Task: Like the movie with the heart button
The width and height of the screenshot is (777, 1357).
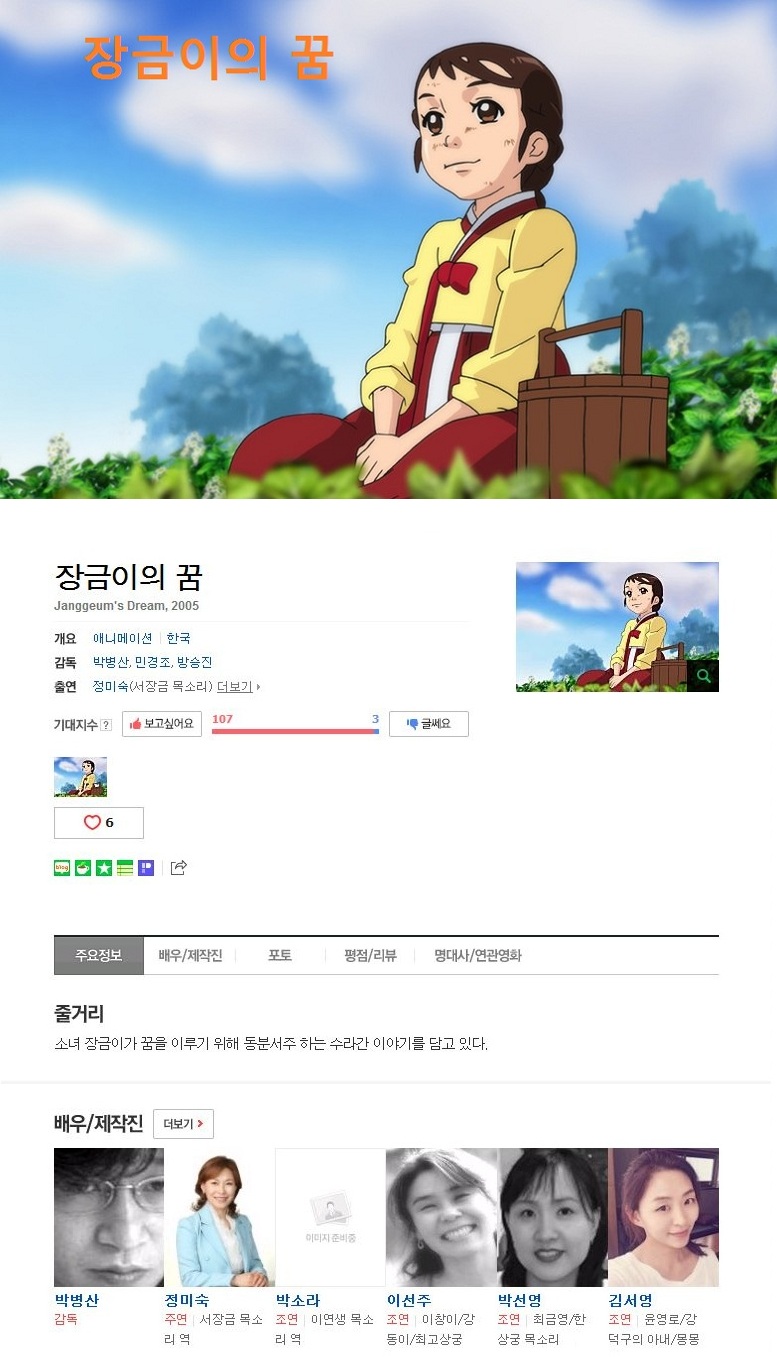Action: (98, 822)
